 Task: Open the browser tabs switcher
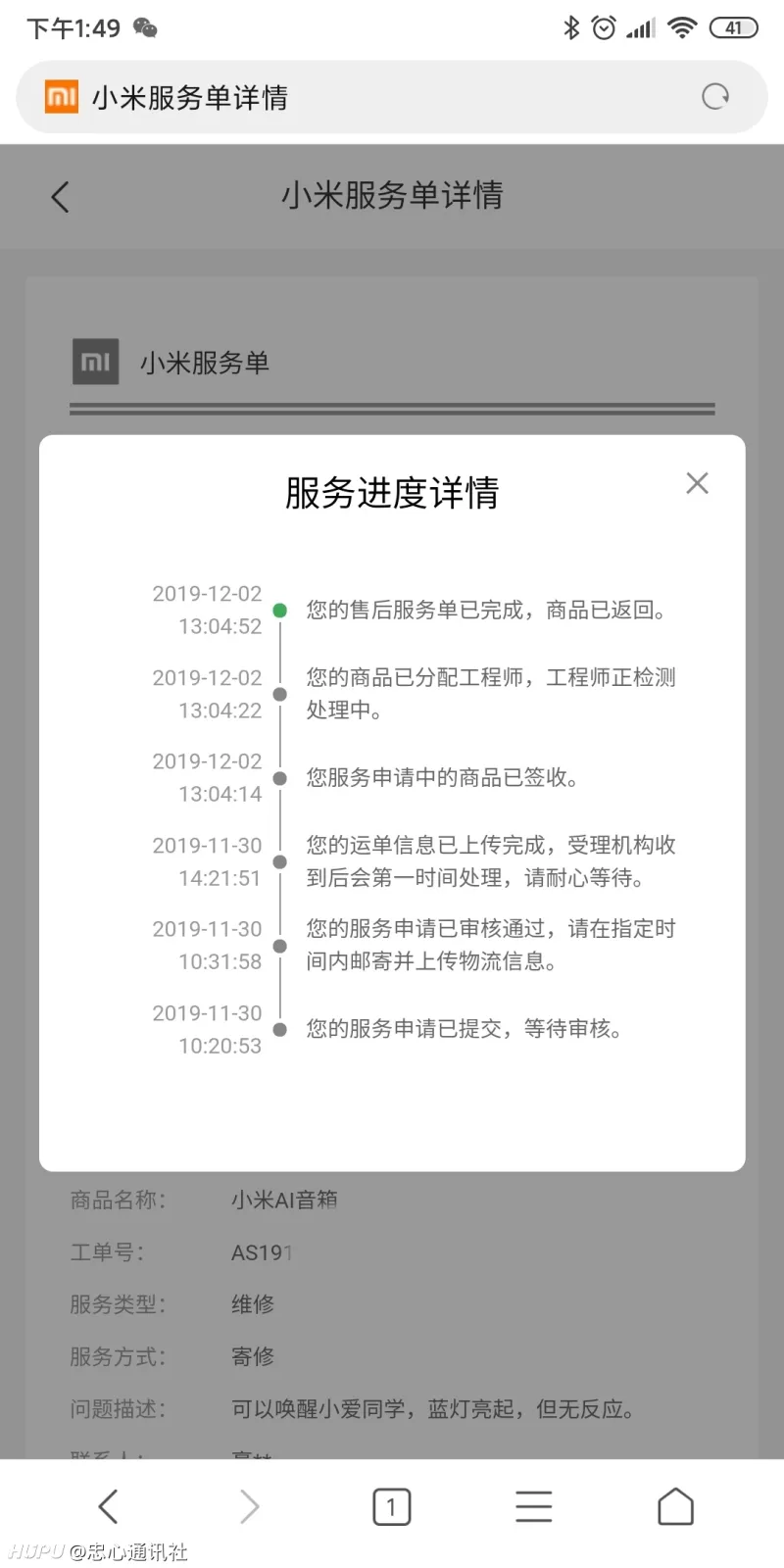tap(391, 1506)
